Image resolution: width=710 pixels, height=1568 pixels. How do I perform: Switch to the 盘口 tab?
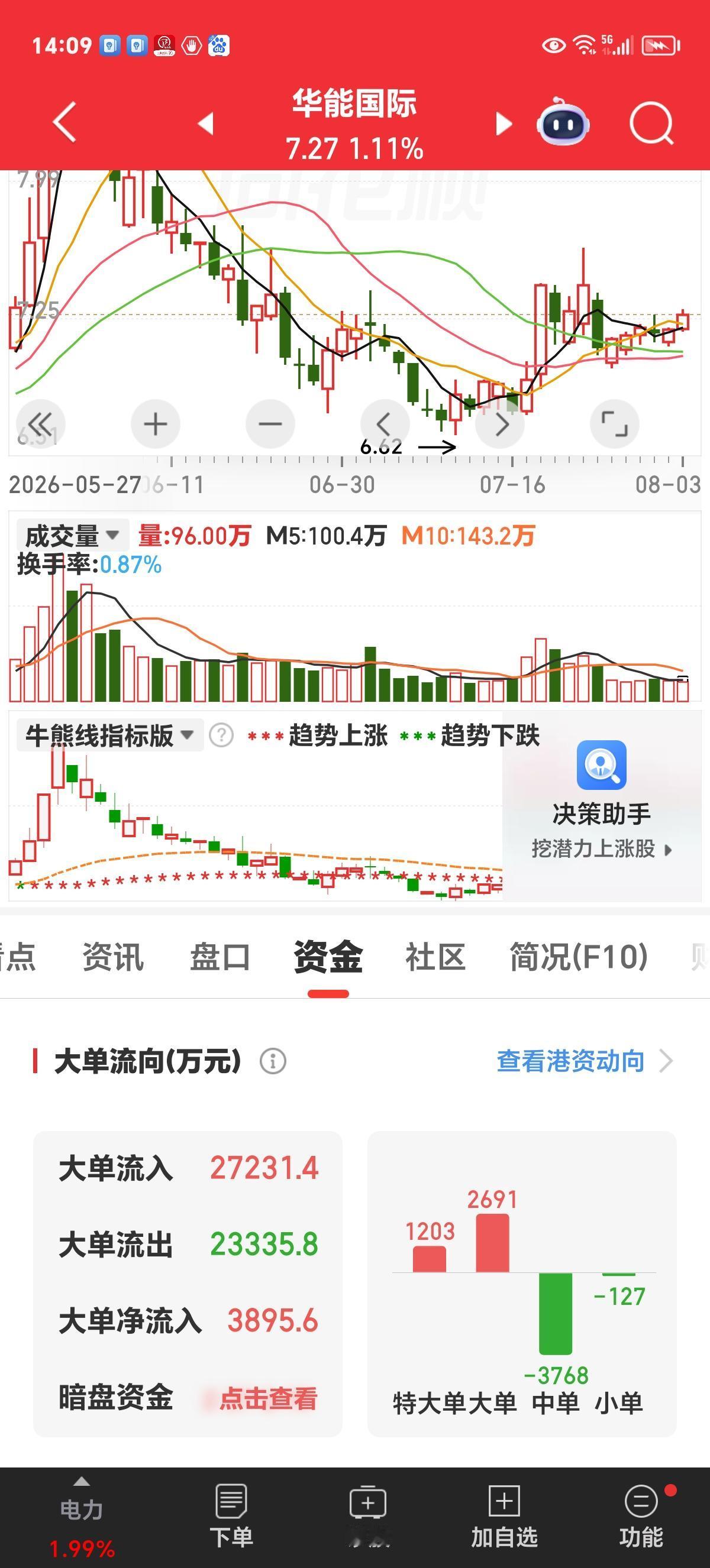coord(221,956)
